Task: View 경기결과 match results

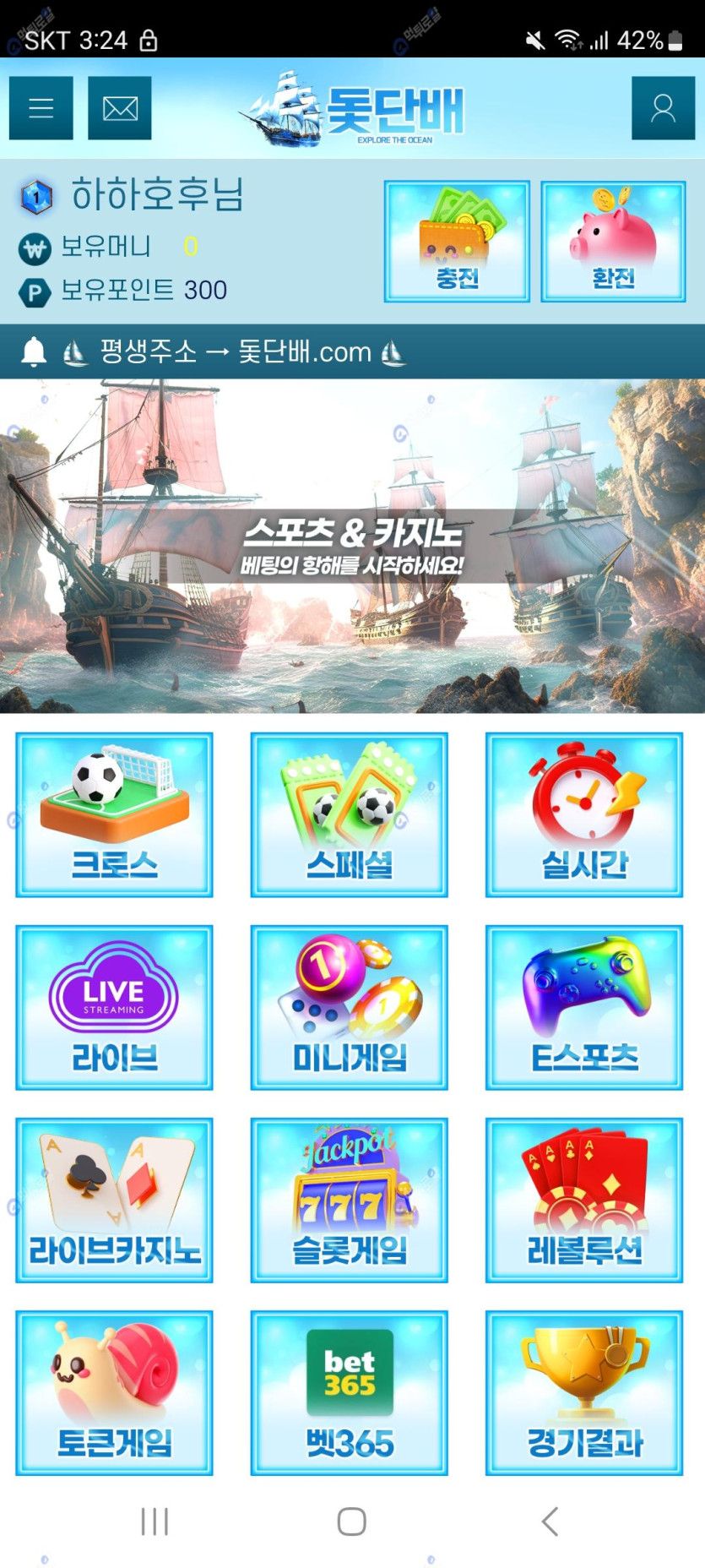Action: click(583, 1392)
